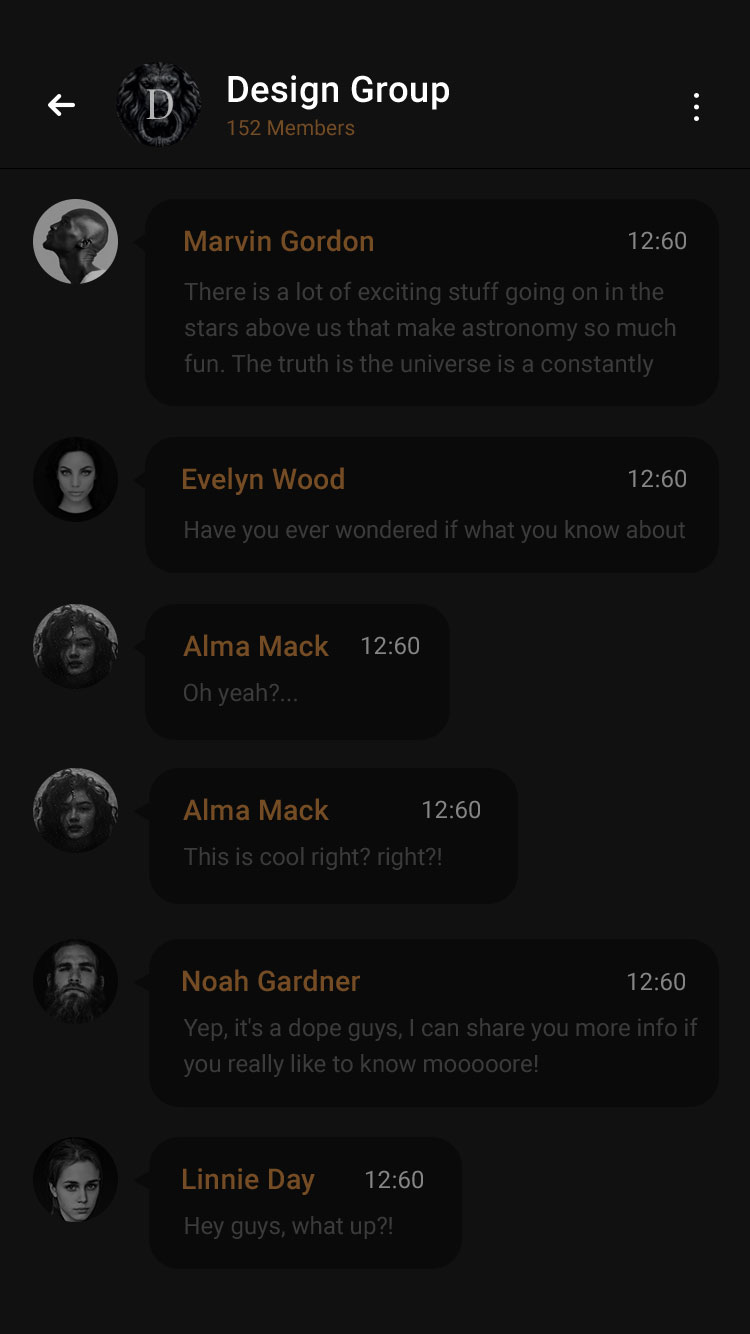Tap Noah Gardner's avatar

click(76, 981)
